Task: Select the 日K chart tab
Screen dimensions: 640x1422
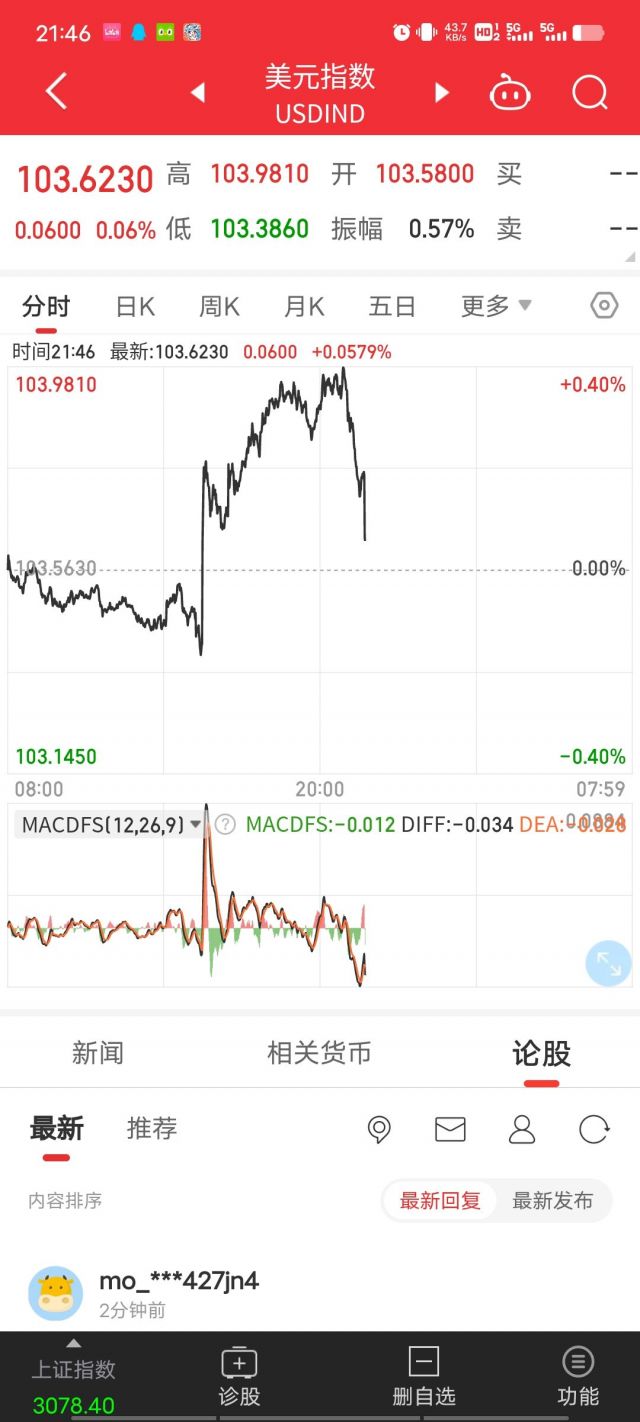Action: pos(135,306)
